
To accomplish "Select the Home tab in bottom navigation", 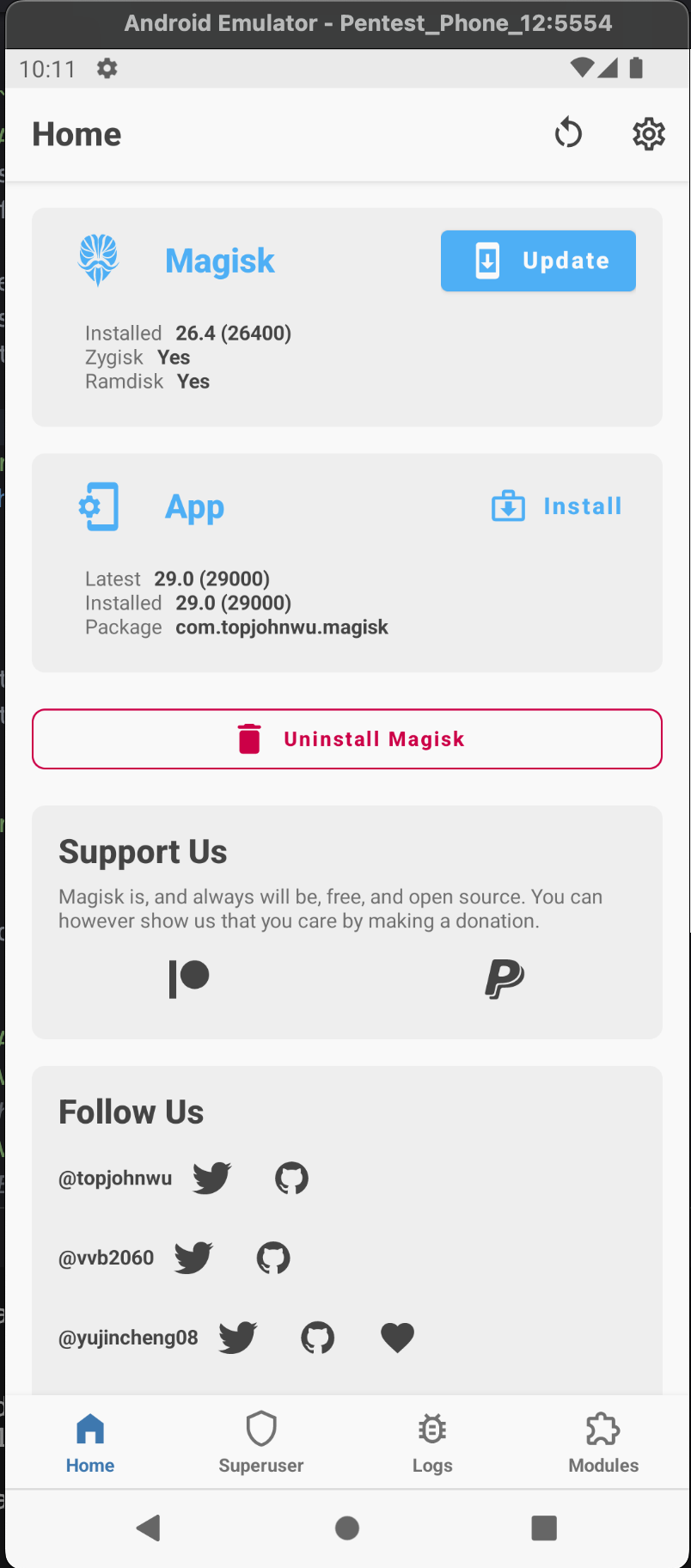I will 90,1442.
